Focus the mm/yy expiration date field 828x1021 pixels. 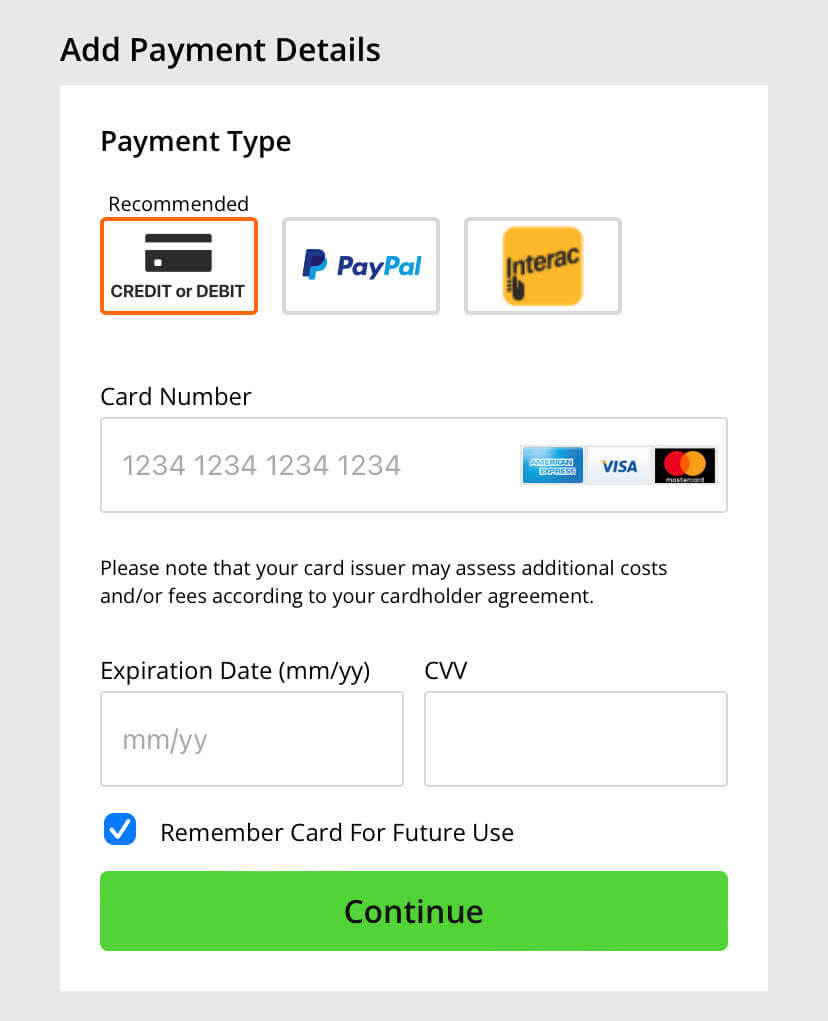click(x=251, y=739)
